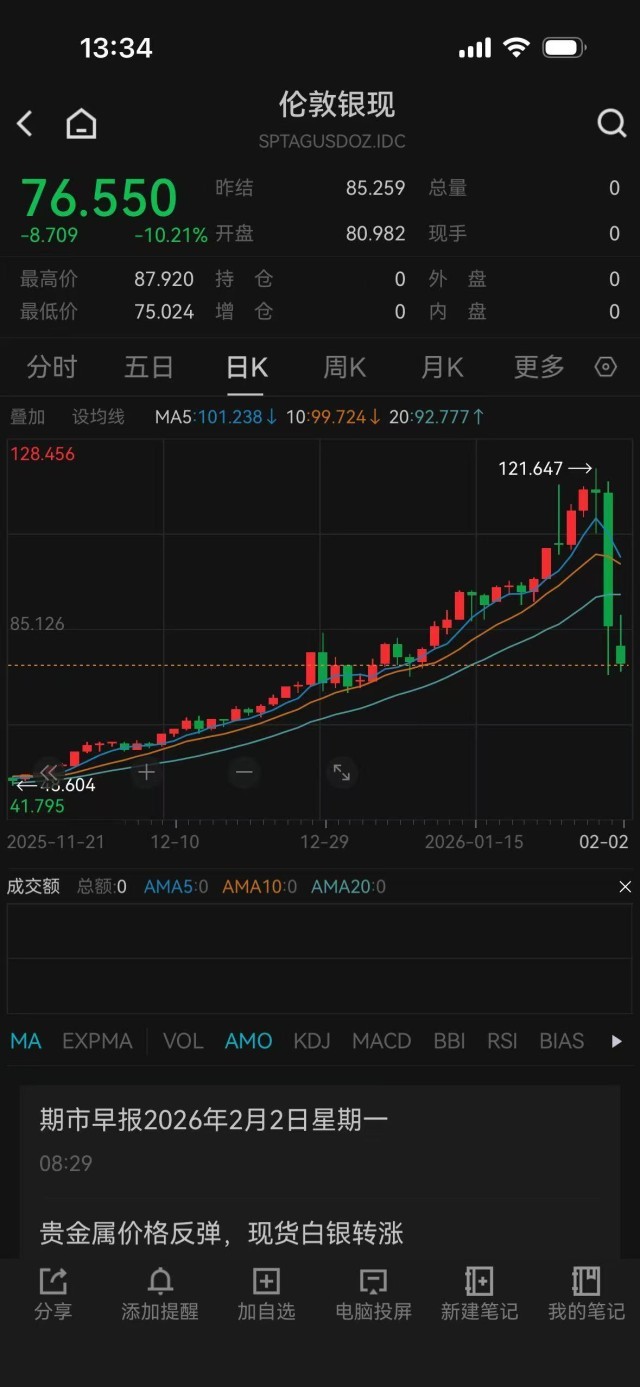Expand the chart to fullscreen
Screen dimensions: 640x1387
coord(342,771)
